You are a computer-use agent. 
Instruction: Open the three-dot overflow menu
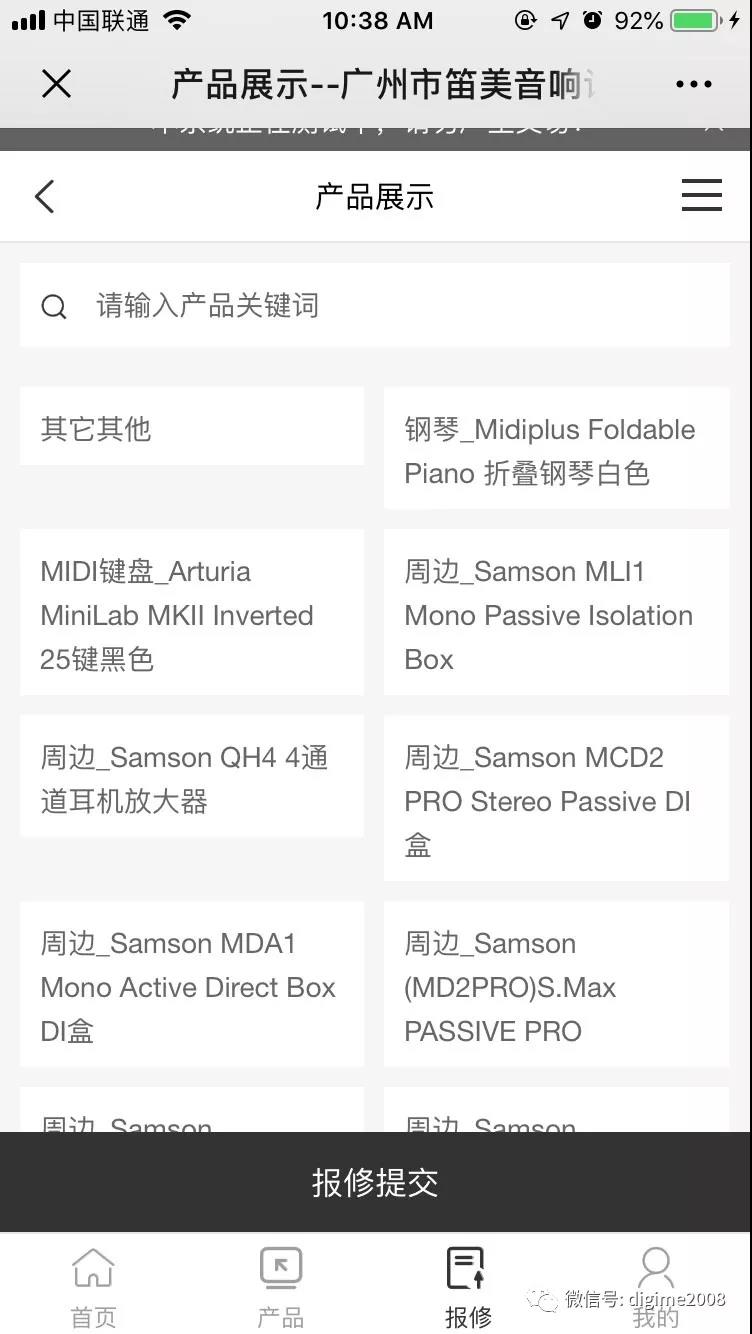coord(694,85)
